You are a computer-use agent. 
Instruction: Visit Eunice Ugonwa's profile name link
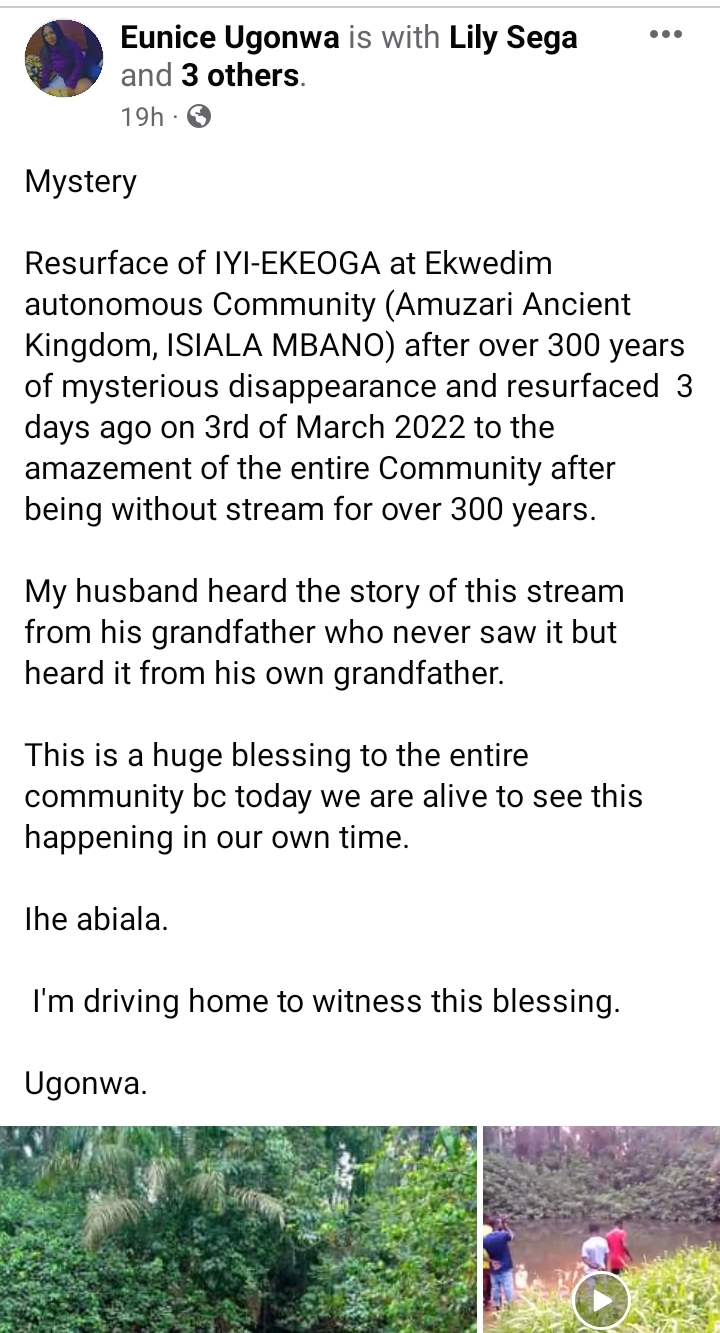tap(230, 38)
